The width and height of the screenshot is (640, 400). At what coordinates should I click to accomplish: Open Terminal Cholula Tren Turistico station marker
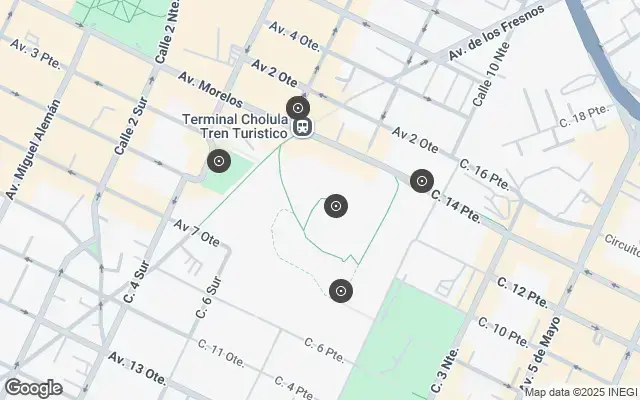coord(301,127)
